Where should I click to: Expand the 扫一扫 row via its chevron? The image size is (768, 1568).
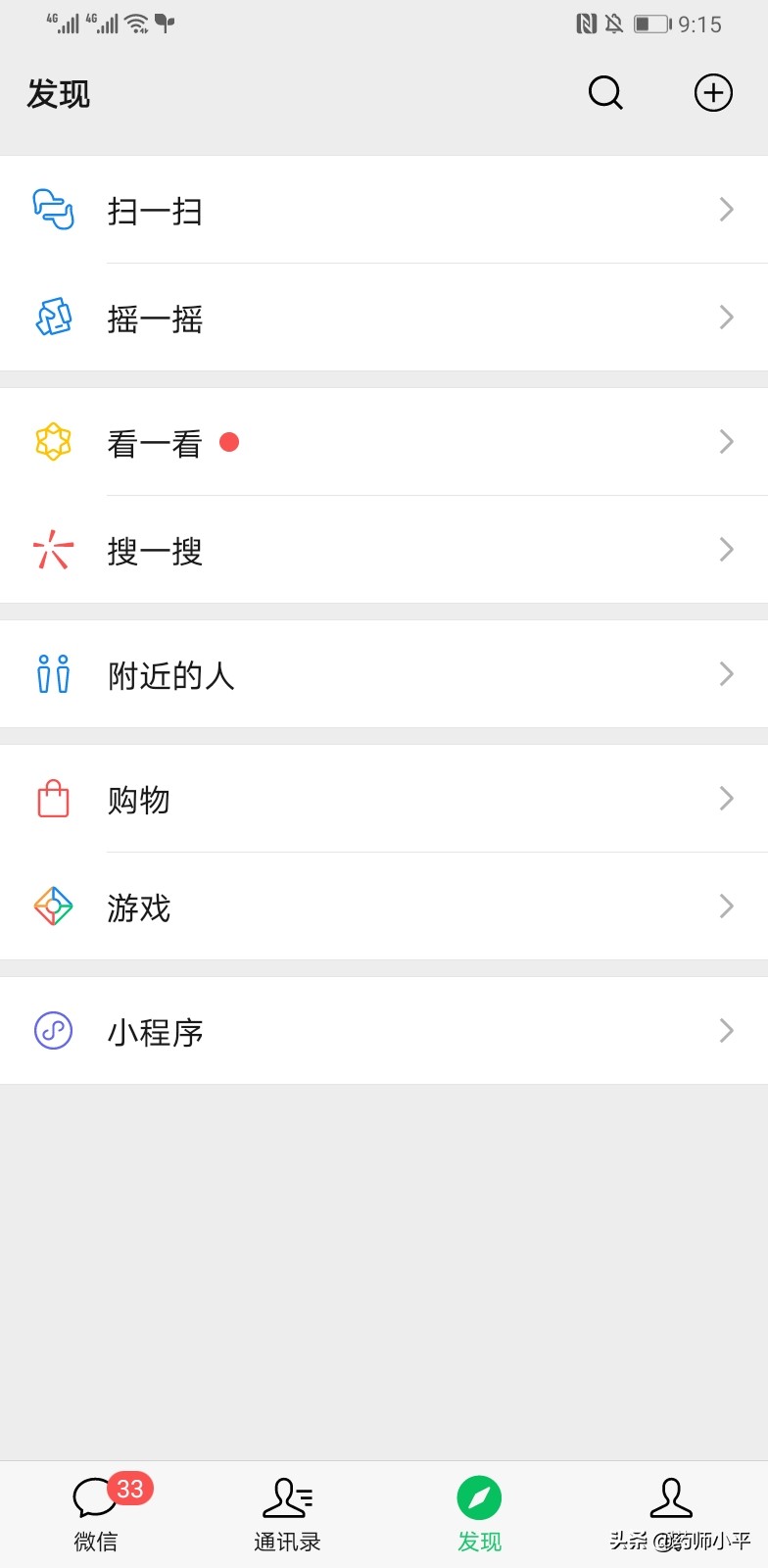pos(726,210)
